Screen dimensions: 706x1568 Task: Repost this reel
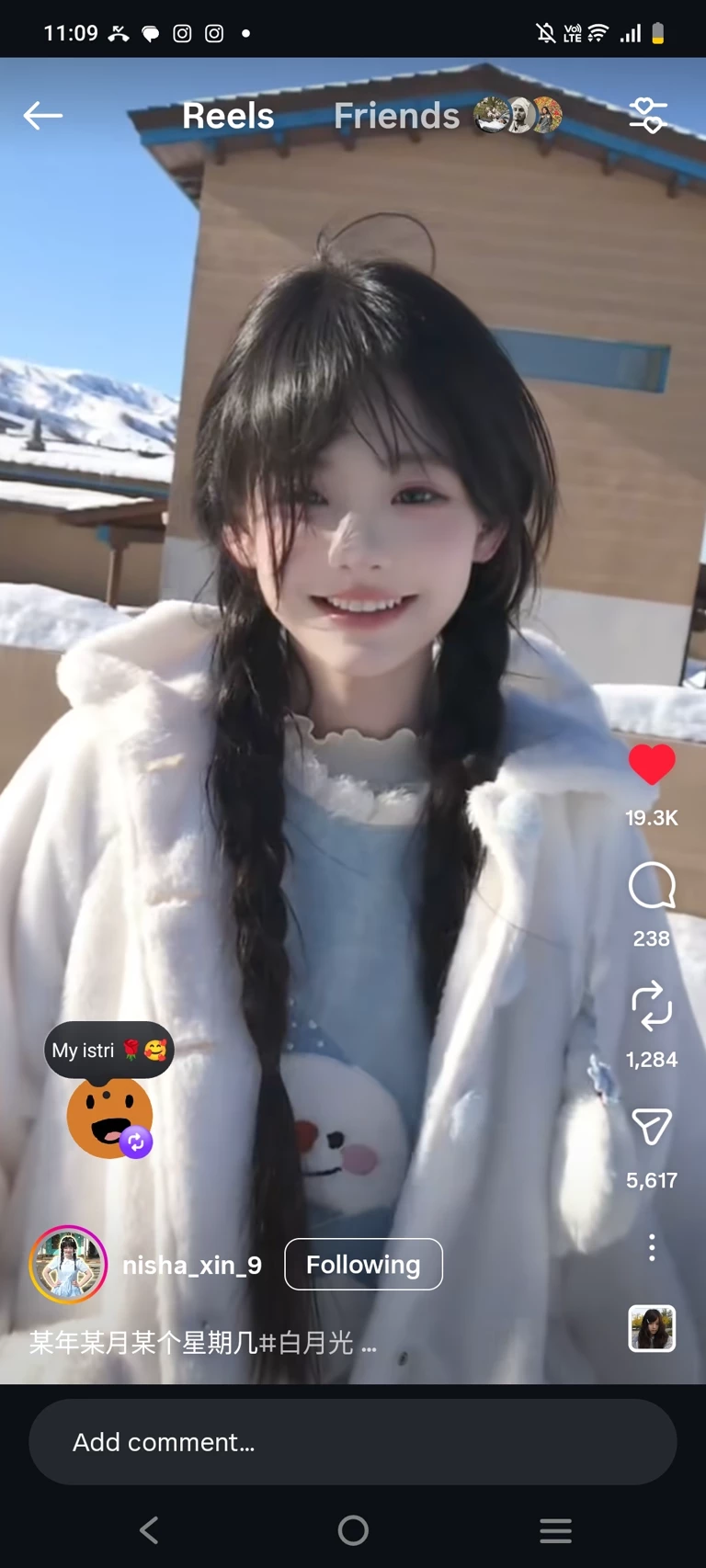tap(652, 1006)
